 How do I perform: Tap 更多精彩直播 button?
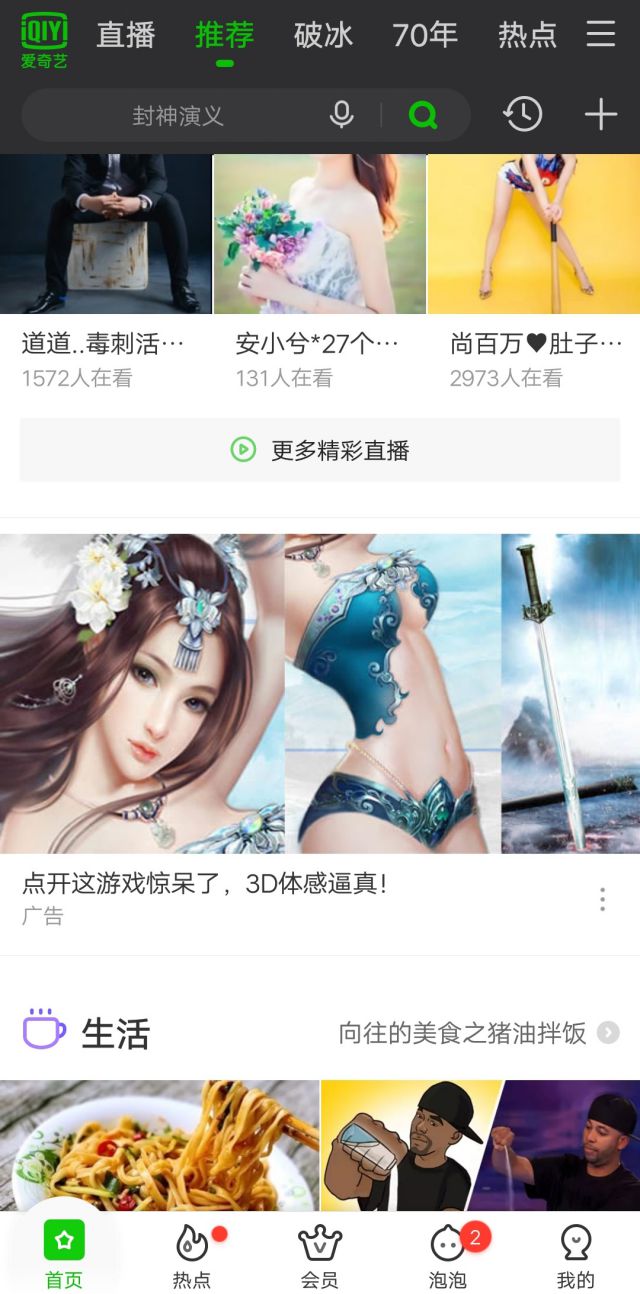(320, 450)
